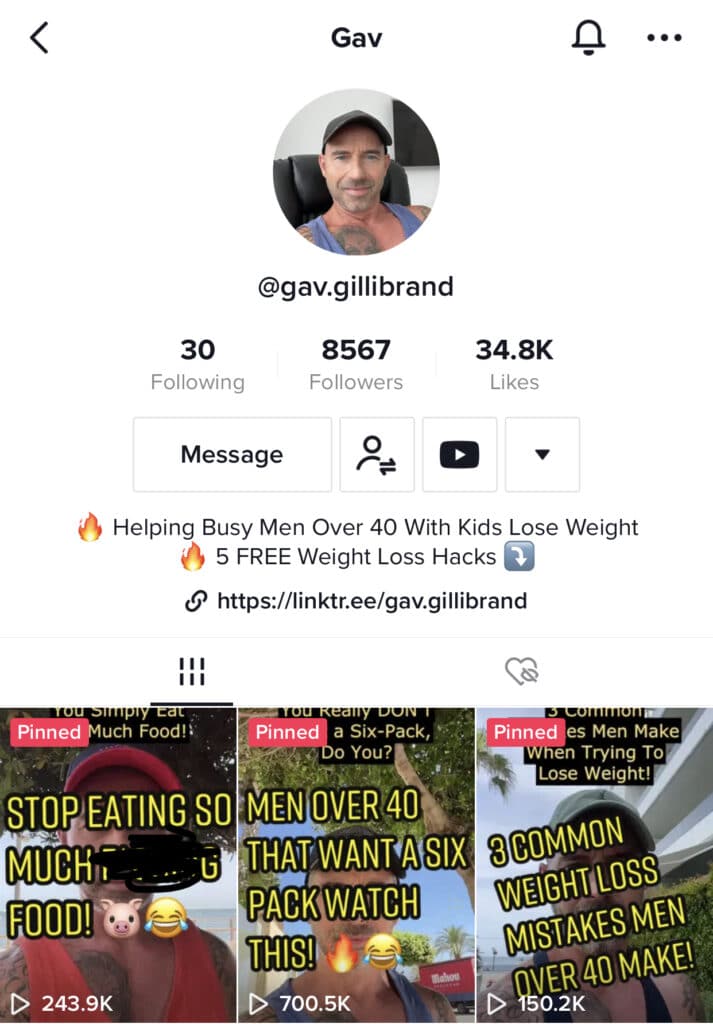Viewport: 713px width, 1024px height.
Task: Tap Gav's profile picture
Action: click(x=356, y=172)
